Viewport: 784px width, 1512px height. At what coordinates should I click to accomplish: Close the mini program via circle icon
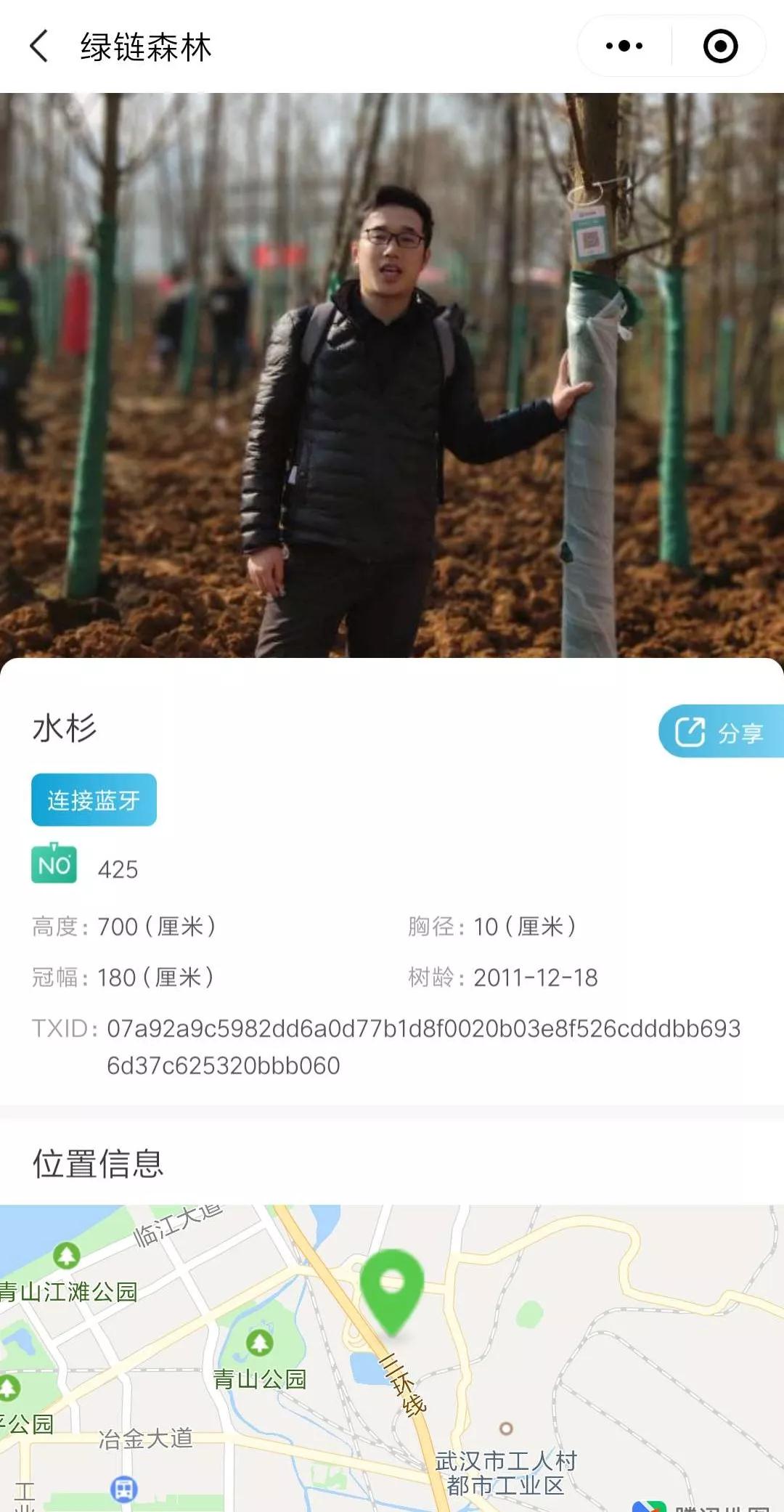720,46
